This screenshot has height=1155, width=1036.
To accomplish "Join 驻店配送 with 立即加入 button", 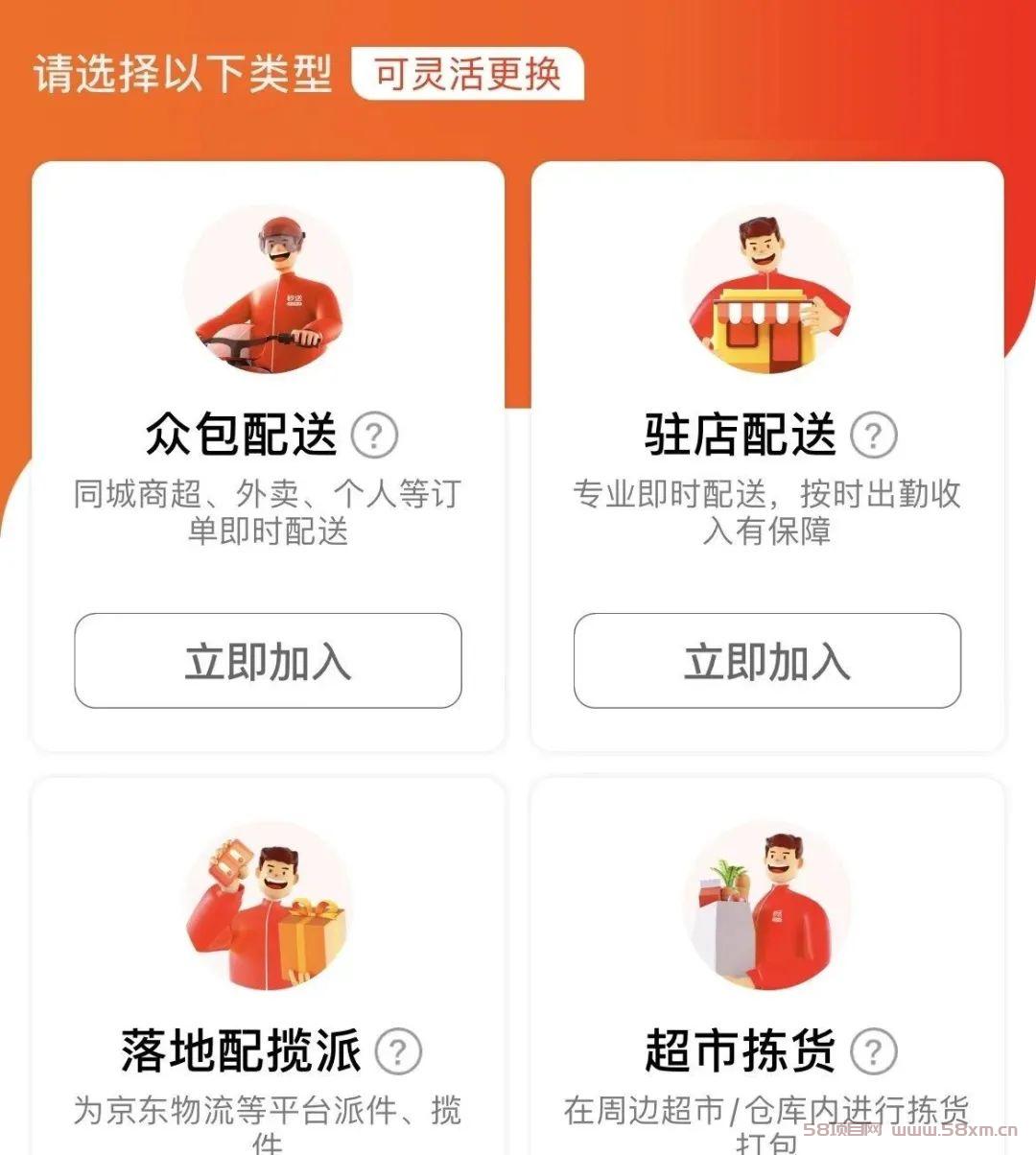I will [766, 661].
